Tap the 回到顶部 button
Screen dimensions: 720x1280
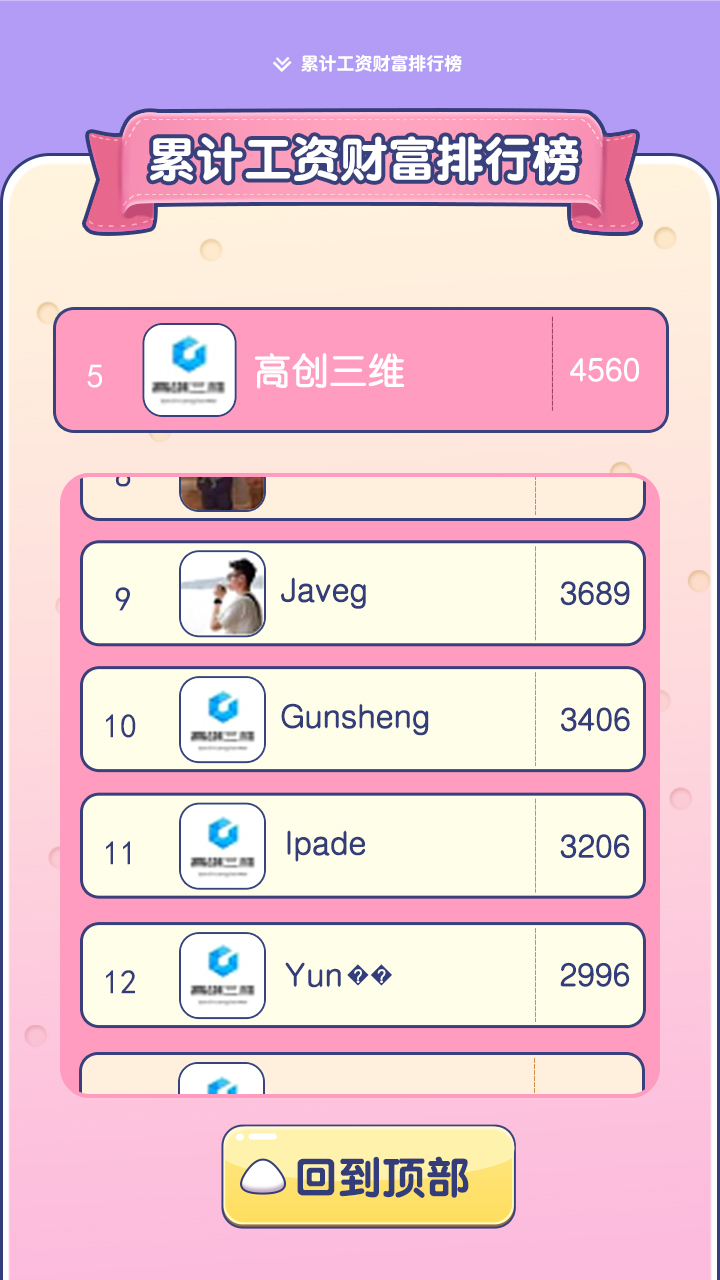click(368, 1177)
